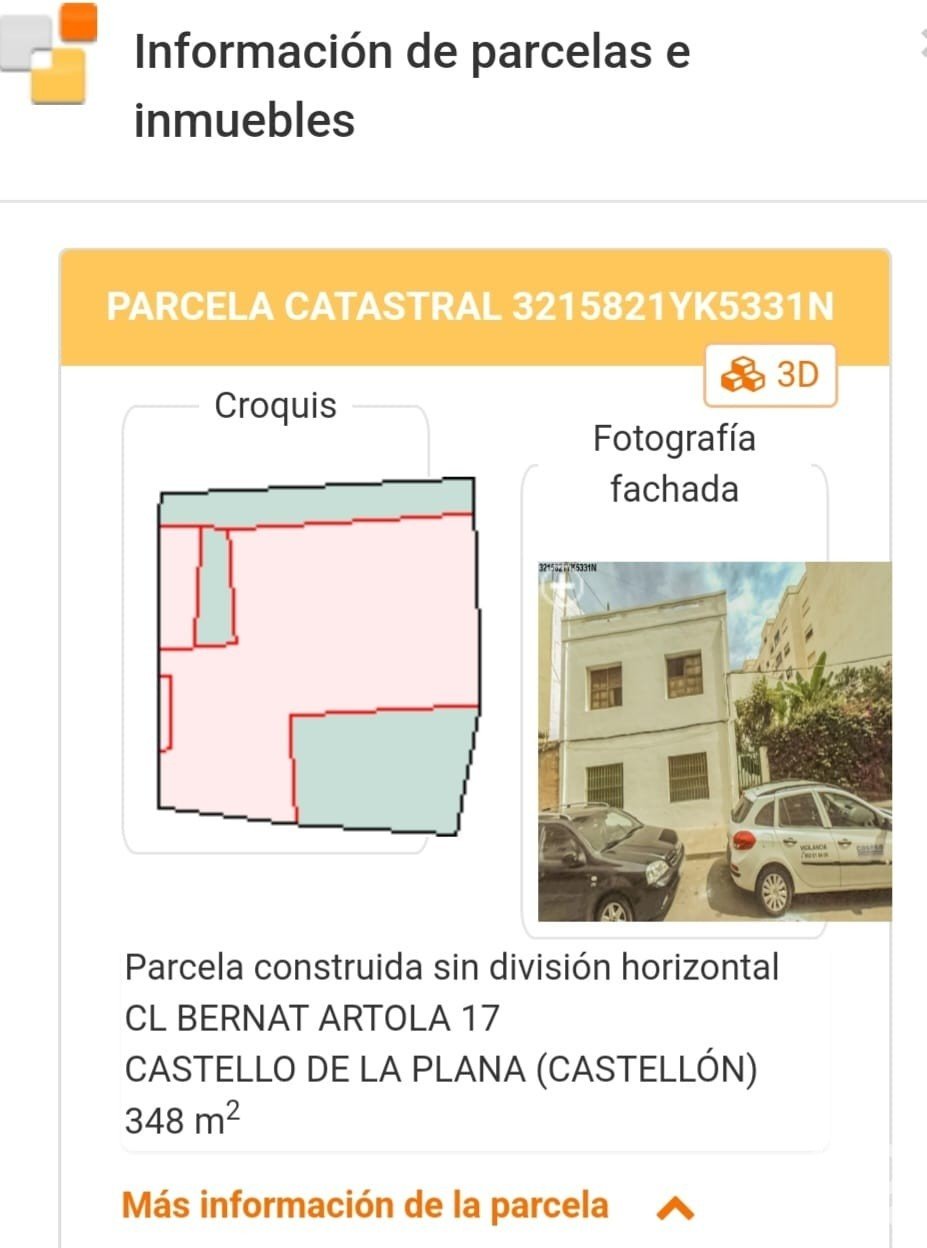Close the parcel information panel

pos(922,42)
